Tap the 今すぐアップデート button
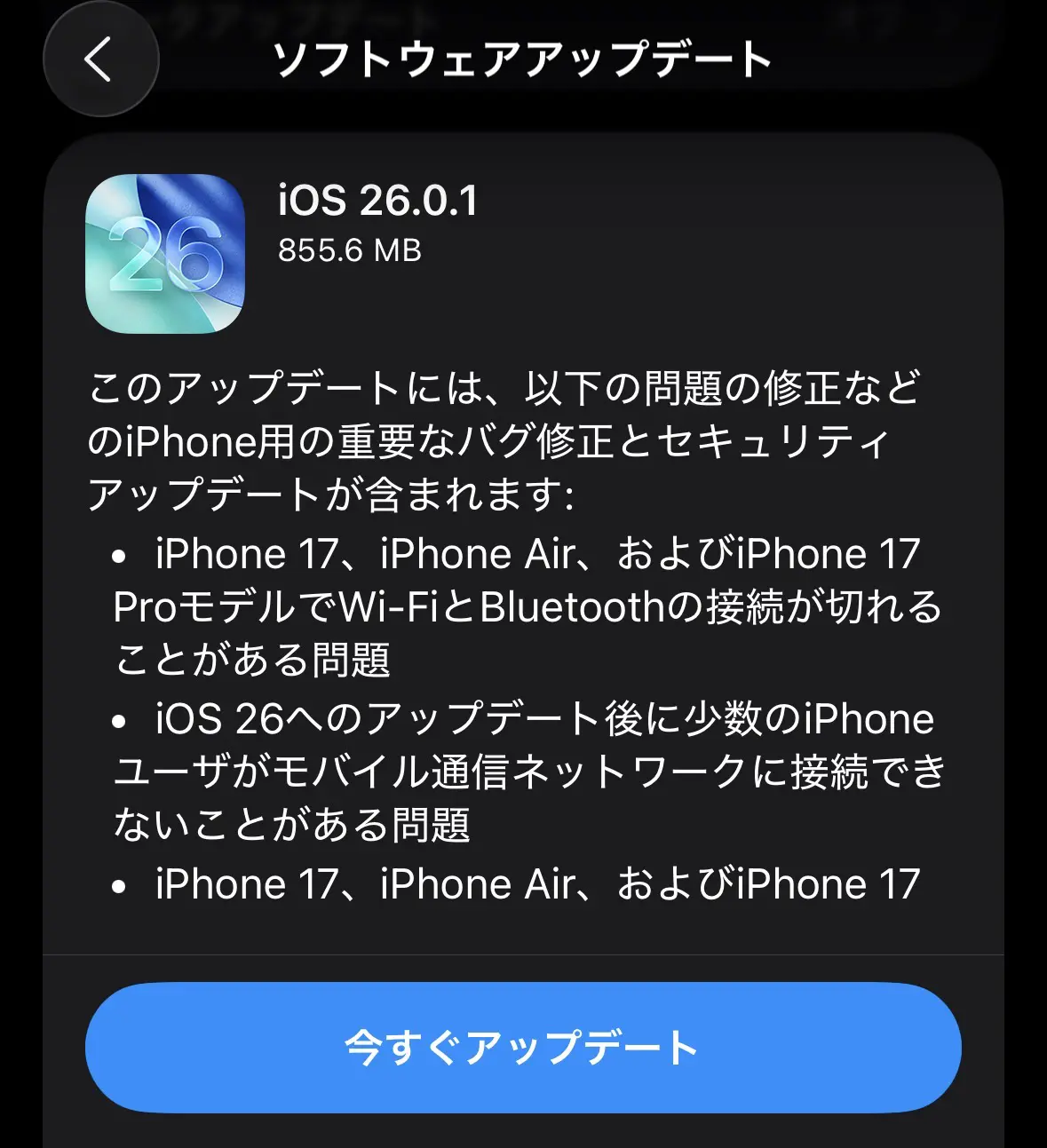Viewport: 1047px width, 1148px height. point(523,1048)
